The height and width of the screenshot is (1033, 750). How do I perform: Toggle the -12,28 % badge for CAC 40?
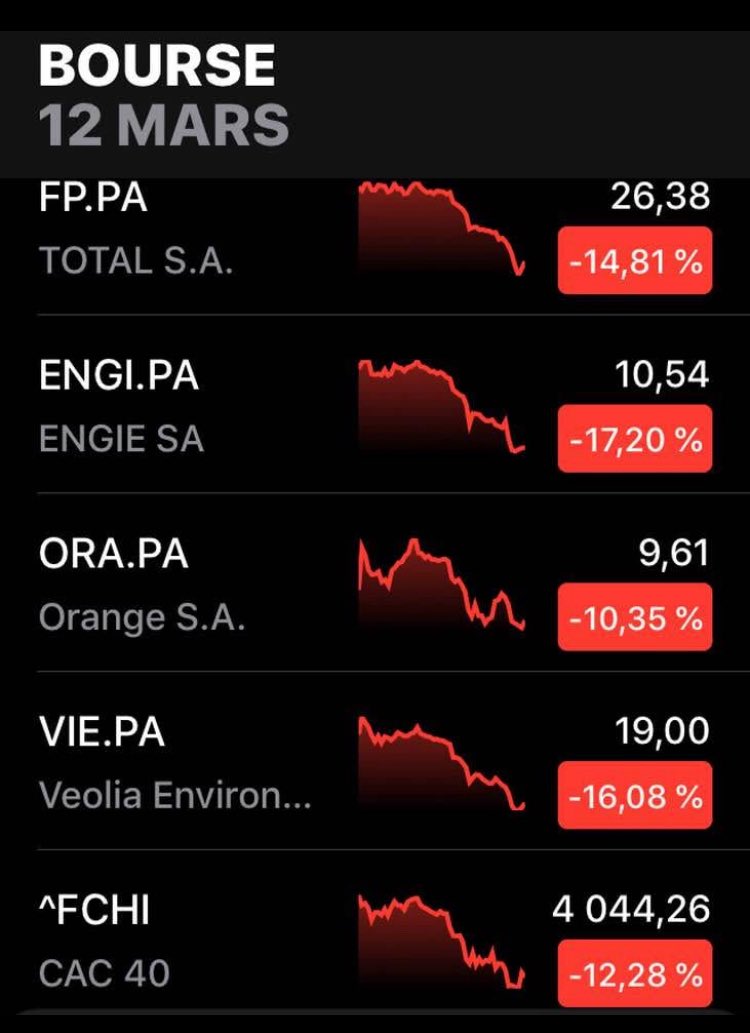click(x=634, y=973)
